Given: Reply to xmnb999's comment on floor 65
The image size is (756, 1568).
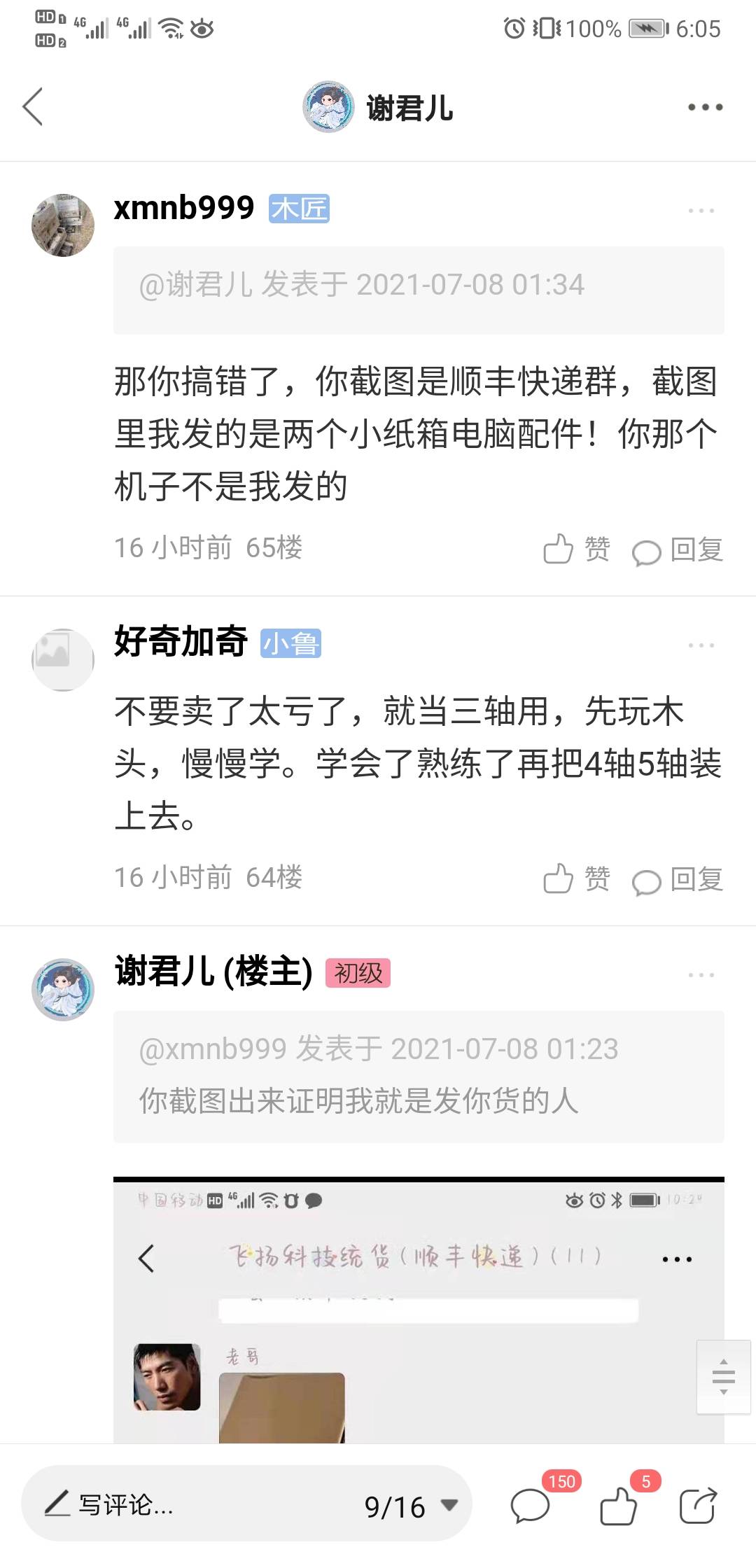Looking at the screenshot, I should click(x=678, y=550).
